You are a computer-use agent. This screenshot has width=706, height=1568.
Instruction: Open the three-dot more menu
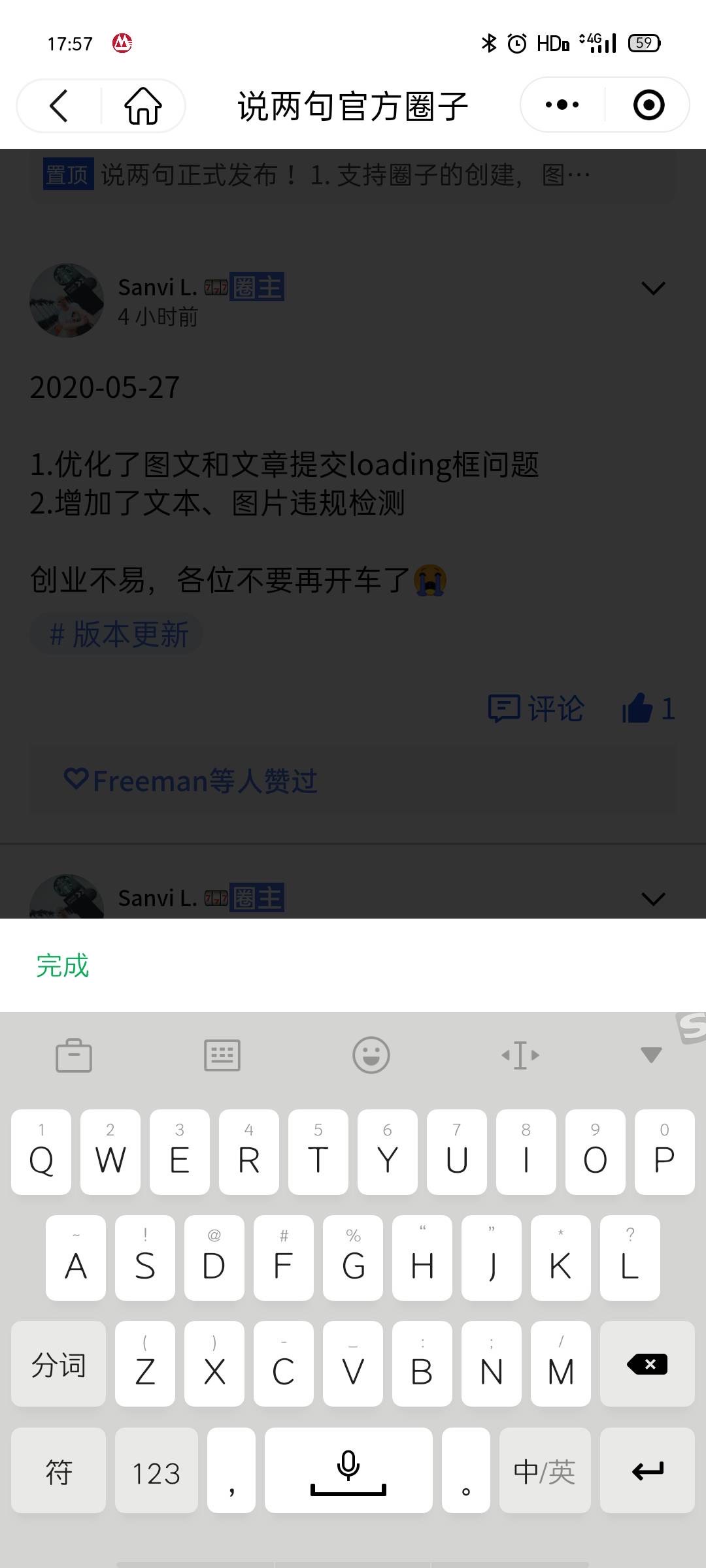(x=562, y=105)
